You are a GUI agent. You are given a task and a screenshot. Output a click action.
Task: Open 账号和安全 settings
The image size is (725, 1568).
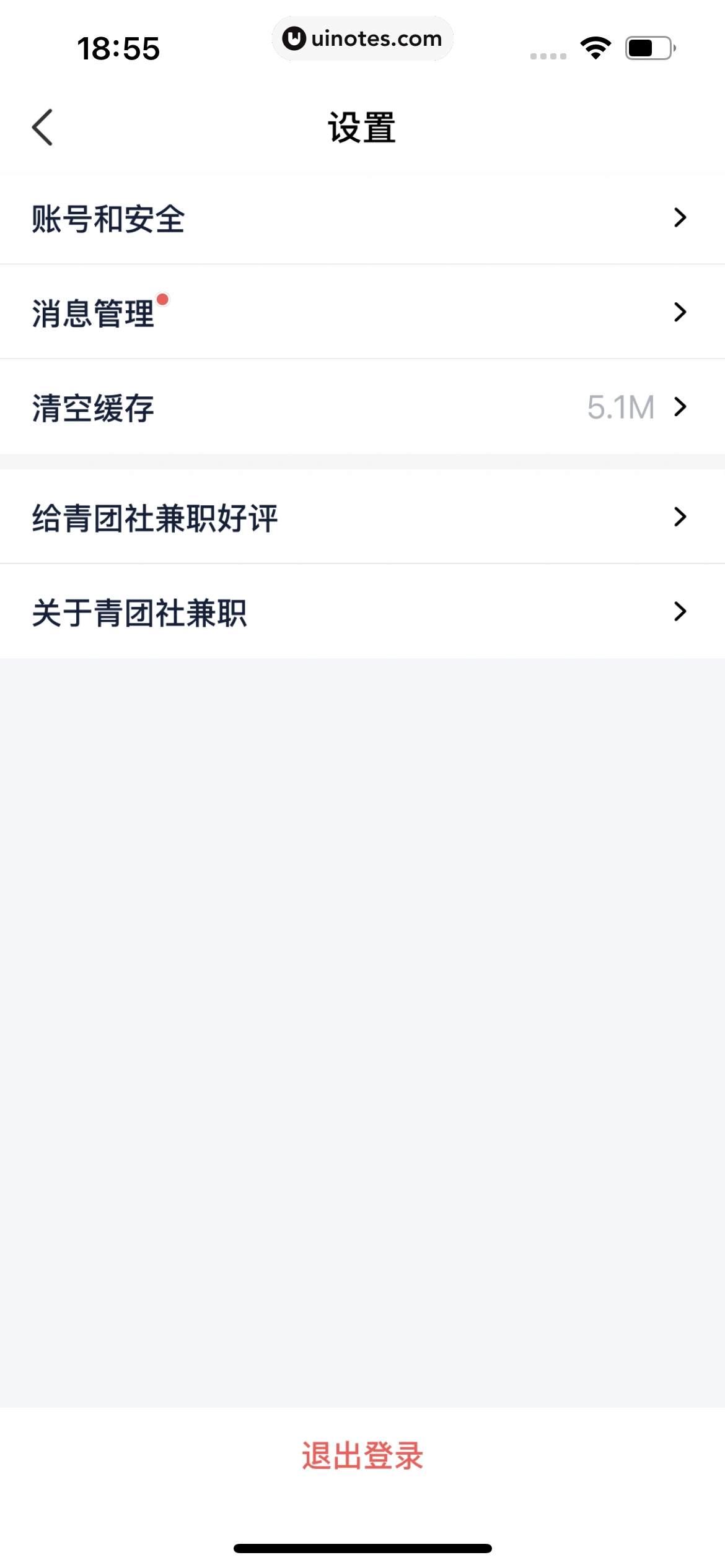click(362, 219)
